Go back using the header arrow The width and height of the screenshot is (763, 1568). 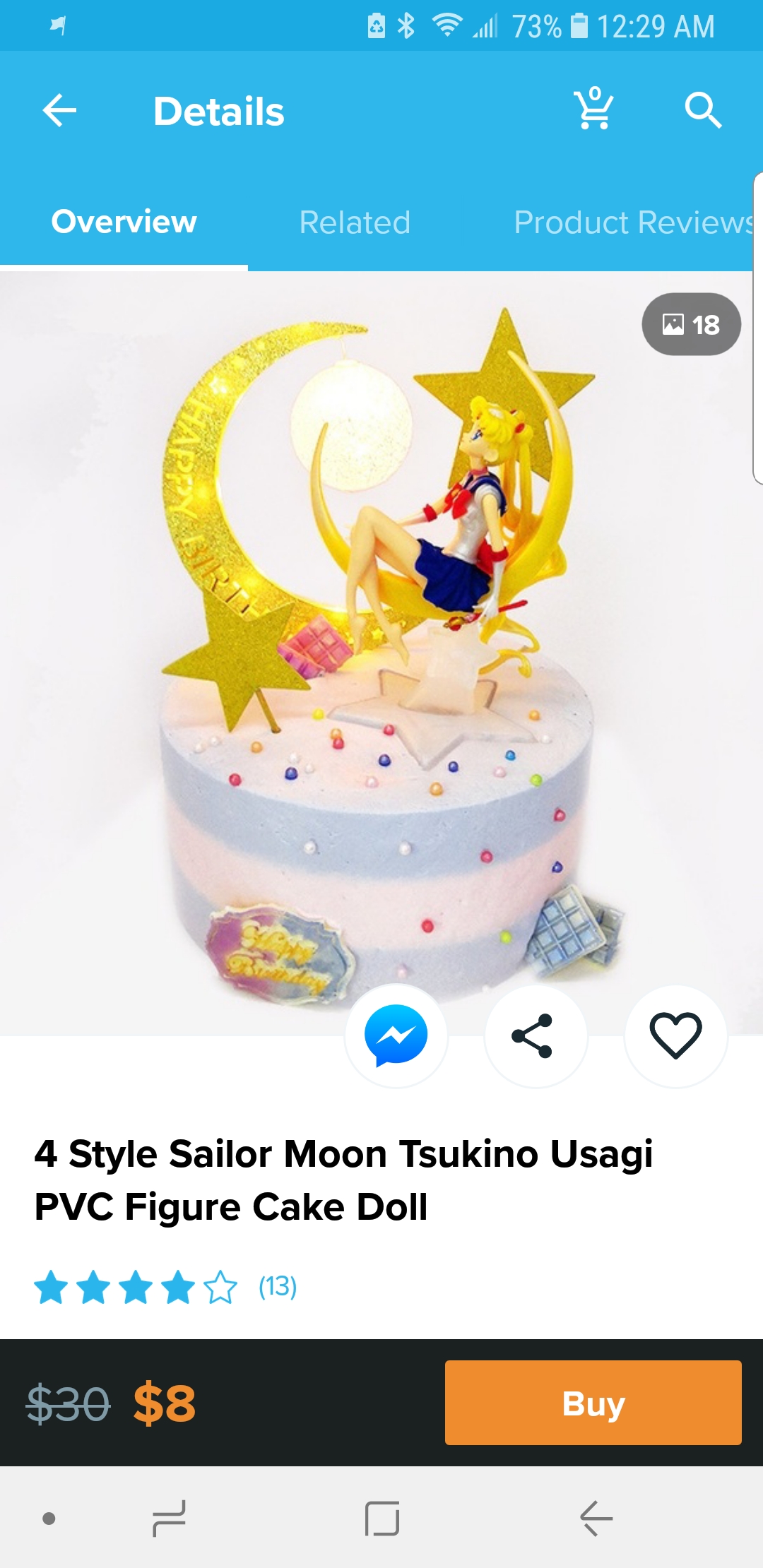click(59, 111)
